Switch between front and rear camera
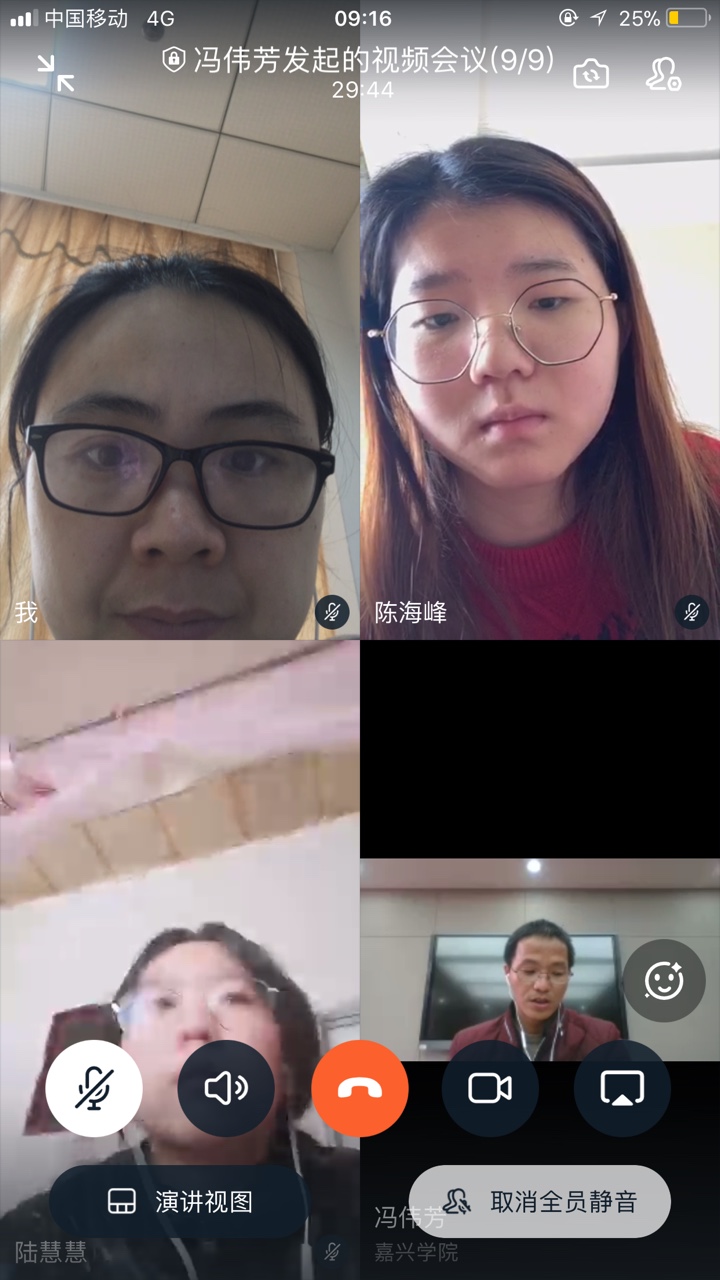The image size is (720, 1280). coord(591,73)
